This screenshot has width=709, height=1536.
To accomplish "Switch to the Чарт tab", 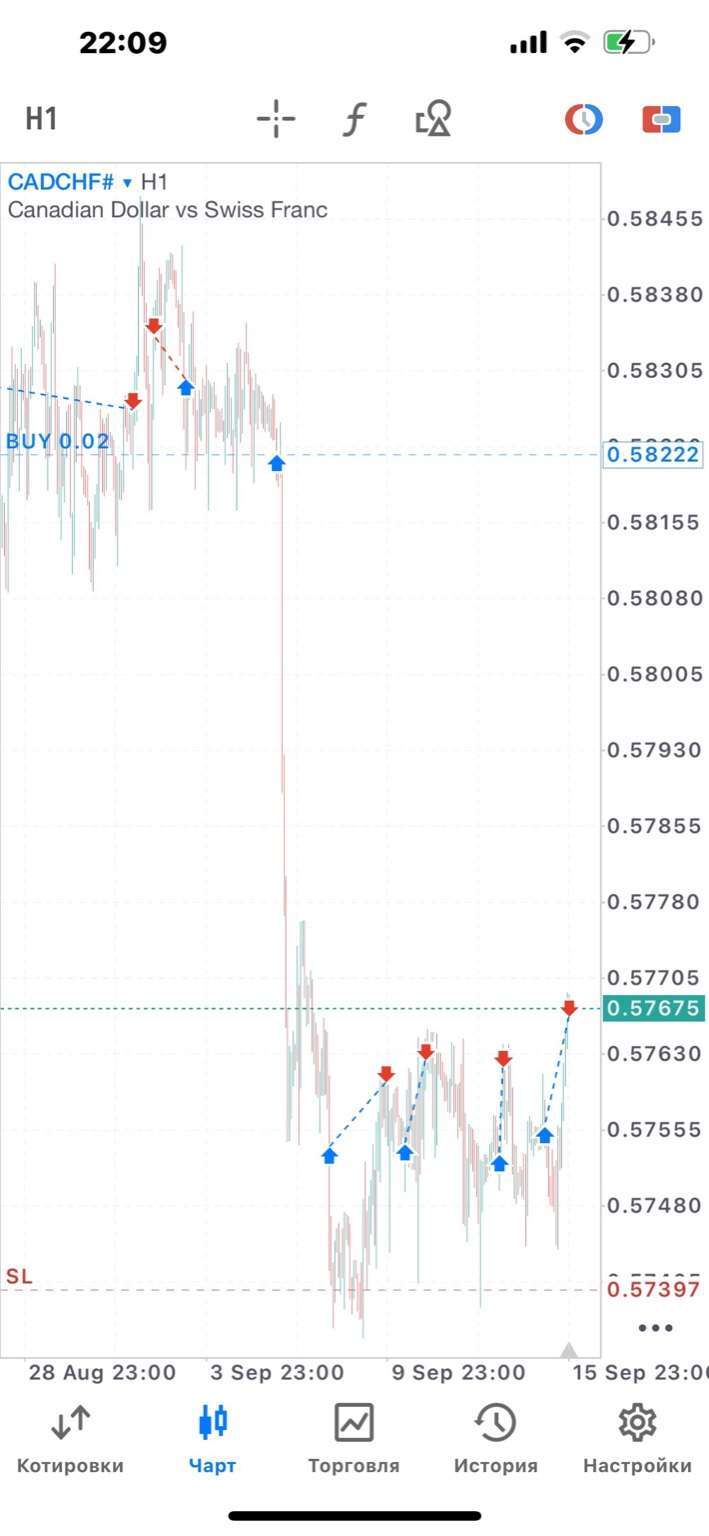I will tap(213, 1439).
